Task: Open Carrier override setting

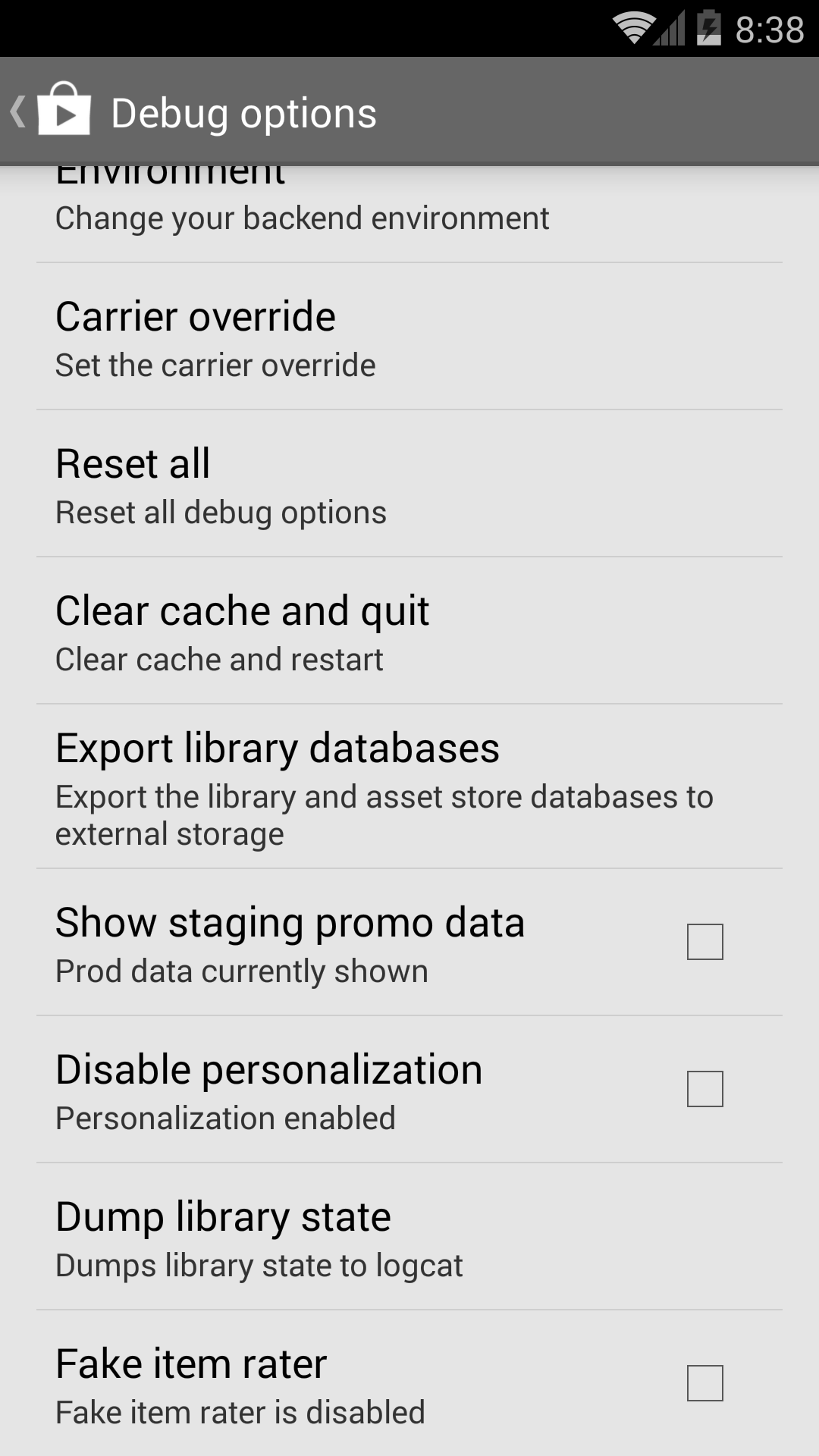Action: click(409, 337)
